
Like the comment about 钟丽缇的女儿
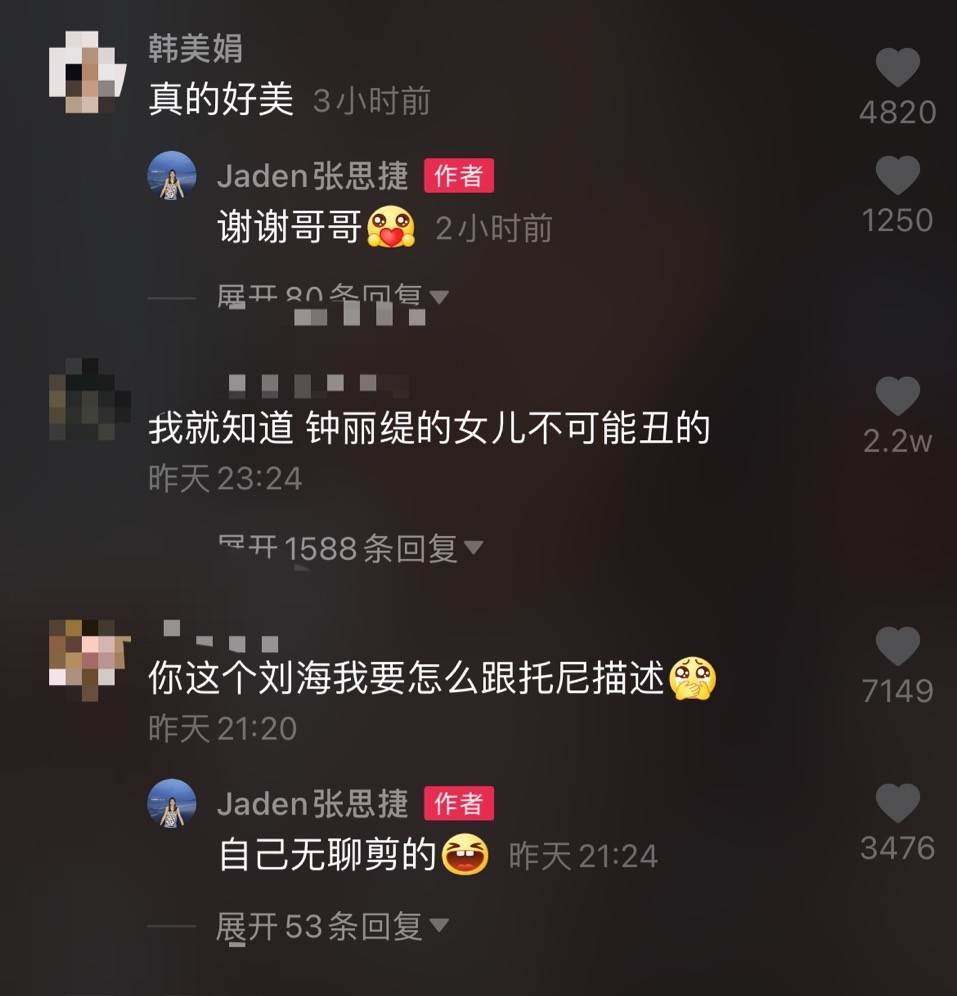897,397
